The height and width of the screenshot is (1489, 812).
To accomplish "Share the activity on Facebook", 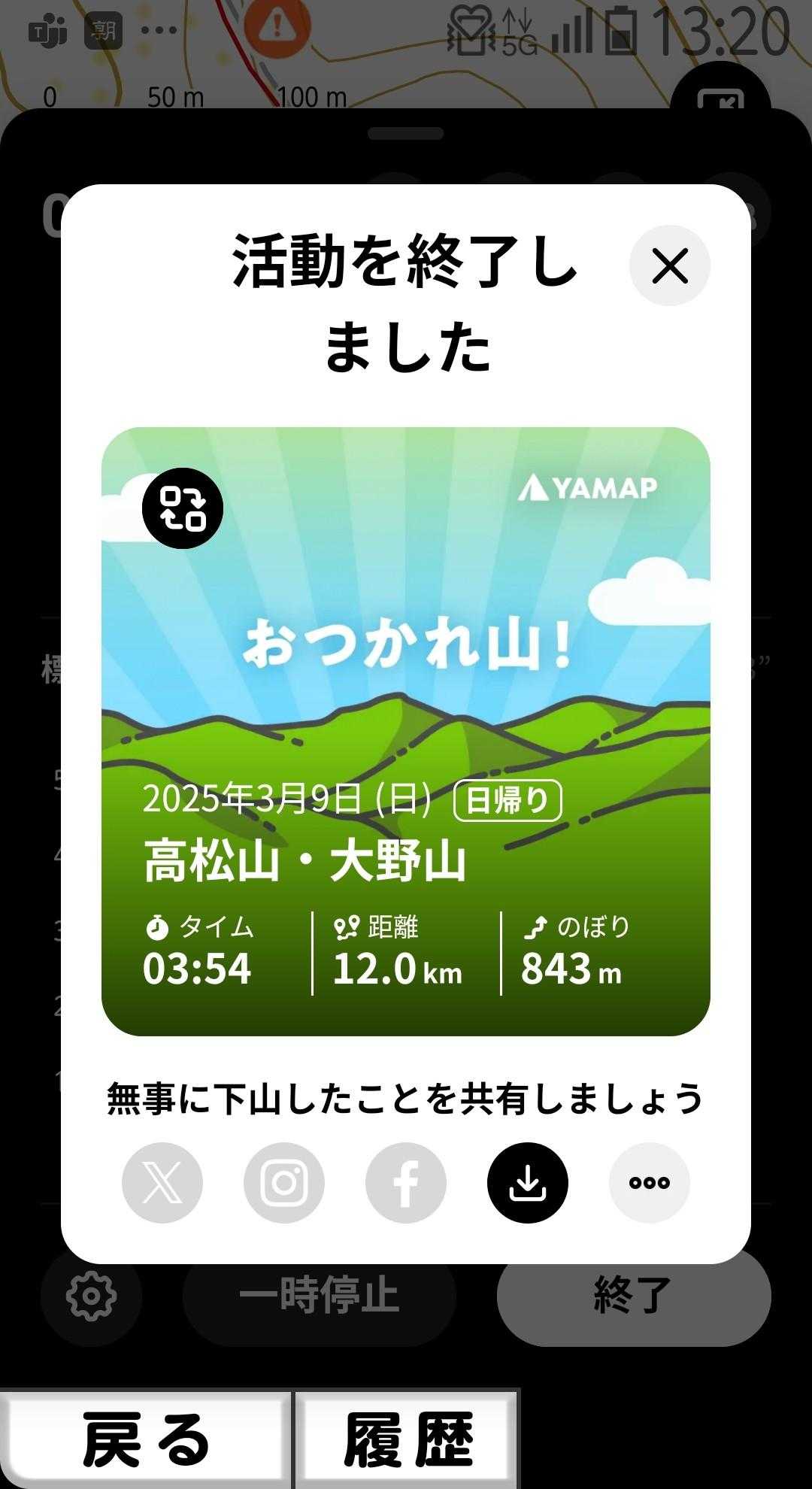I will click(406, 1183).
